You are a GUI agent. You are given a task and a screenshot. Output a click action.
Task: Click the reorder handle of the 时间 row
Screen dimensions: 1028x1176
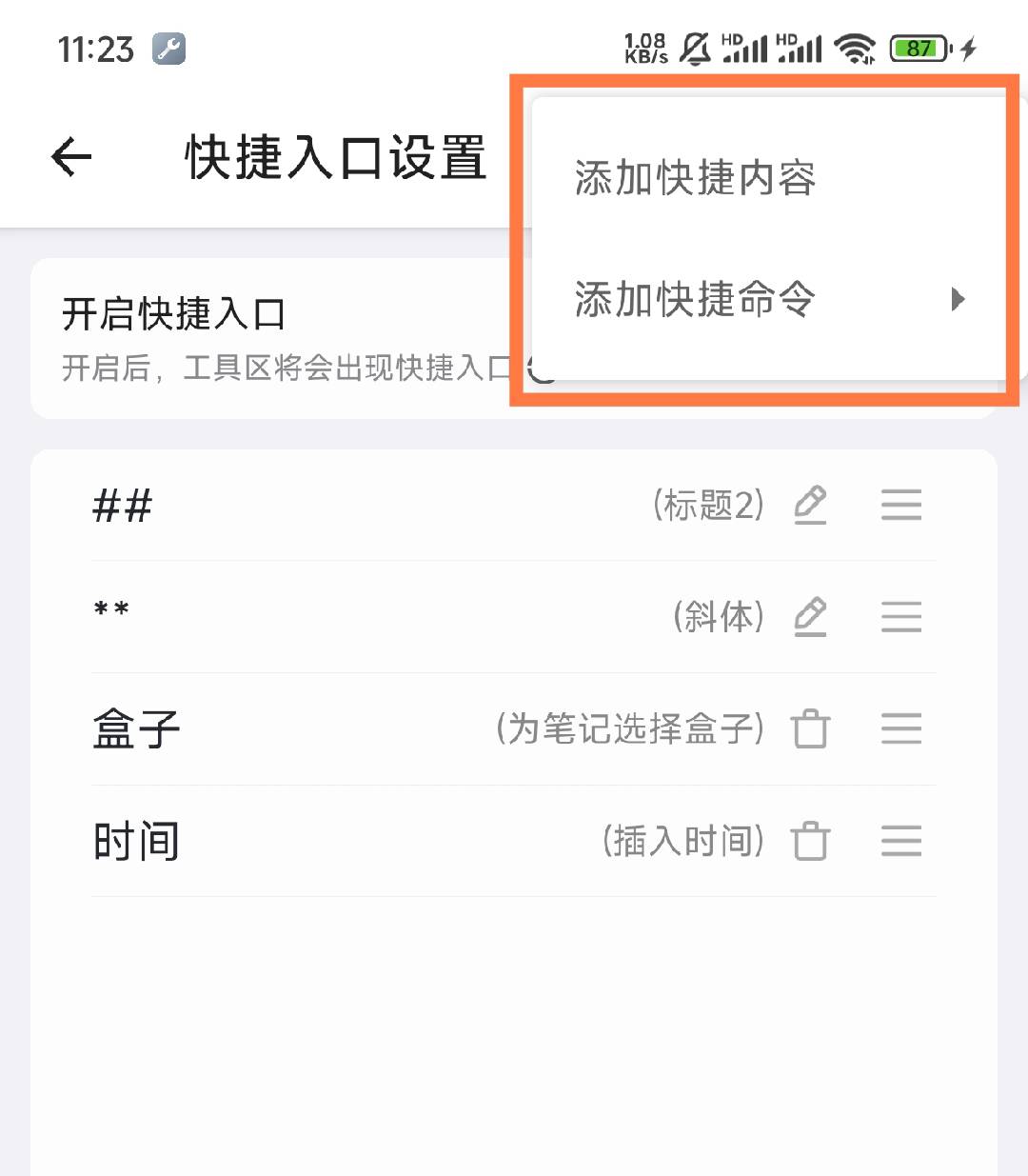coord(900,841)
